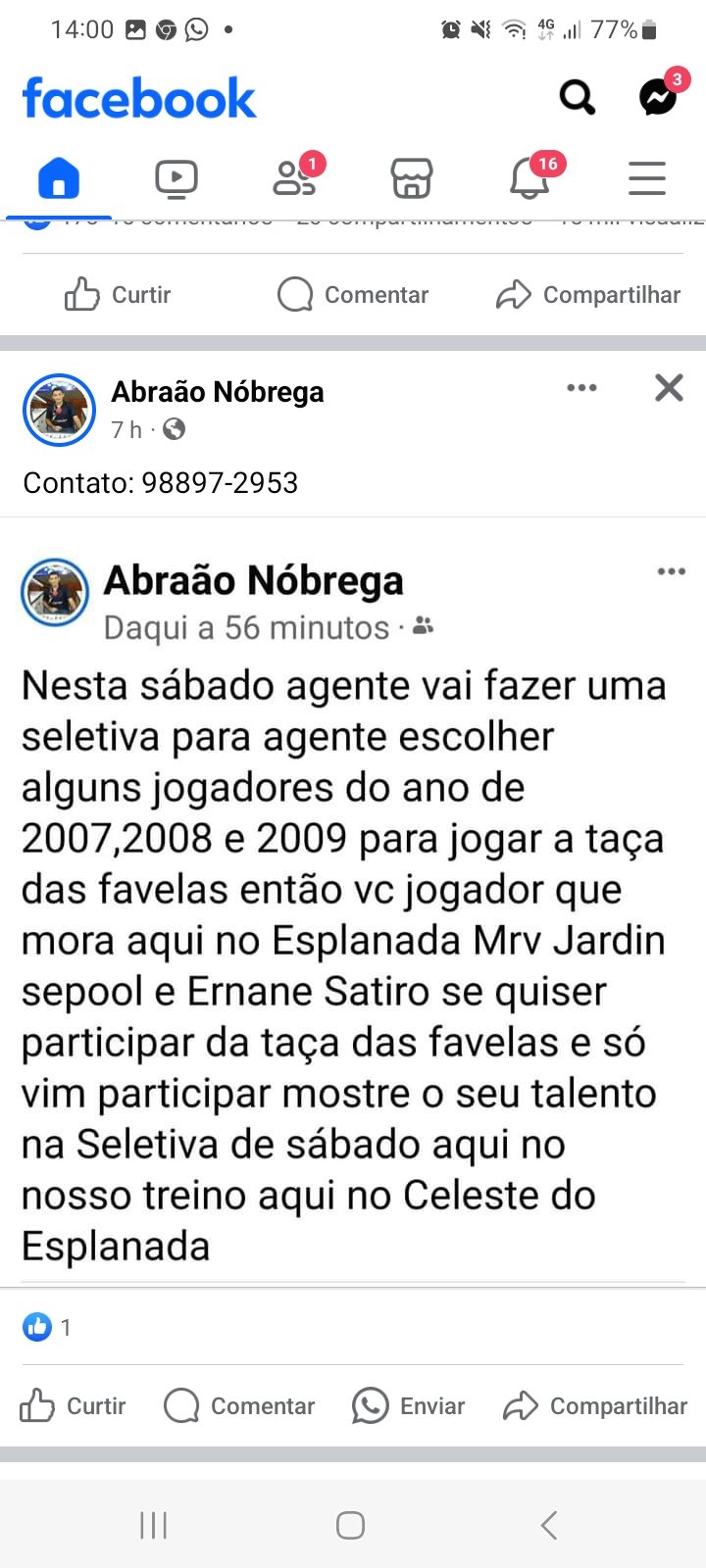The height and width of the screenshot is (1568, 706).
Task: Hide the Abraão Nóbrega 7 h post
Action: click(x=669, y=388)
